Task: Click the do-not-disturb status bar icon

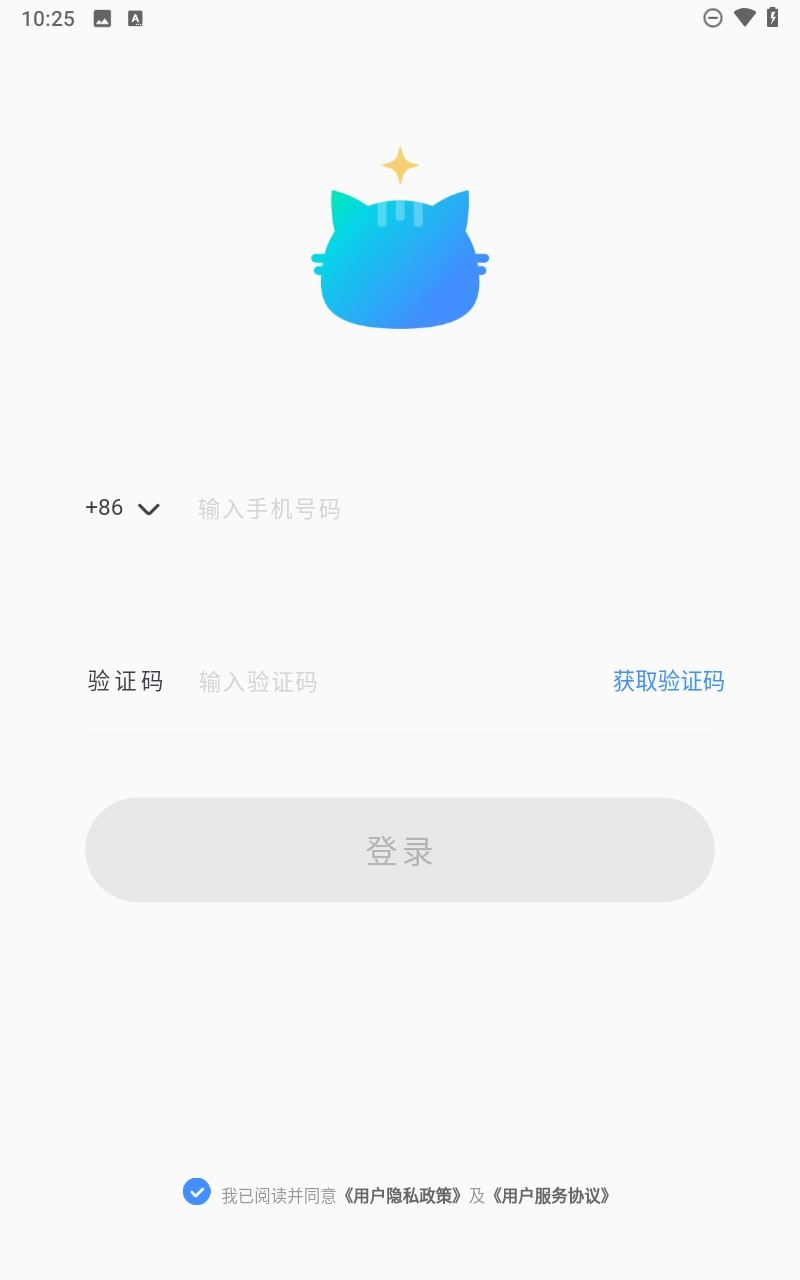Action: click(x=713, y=17)
